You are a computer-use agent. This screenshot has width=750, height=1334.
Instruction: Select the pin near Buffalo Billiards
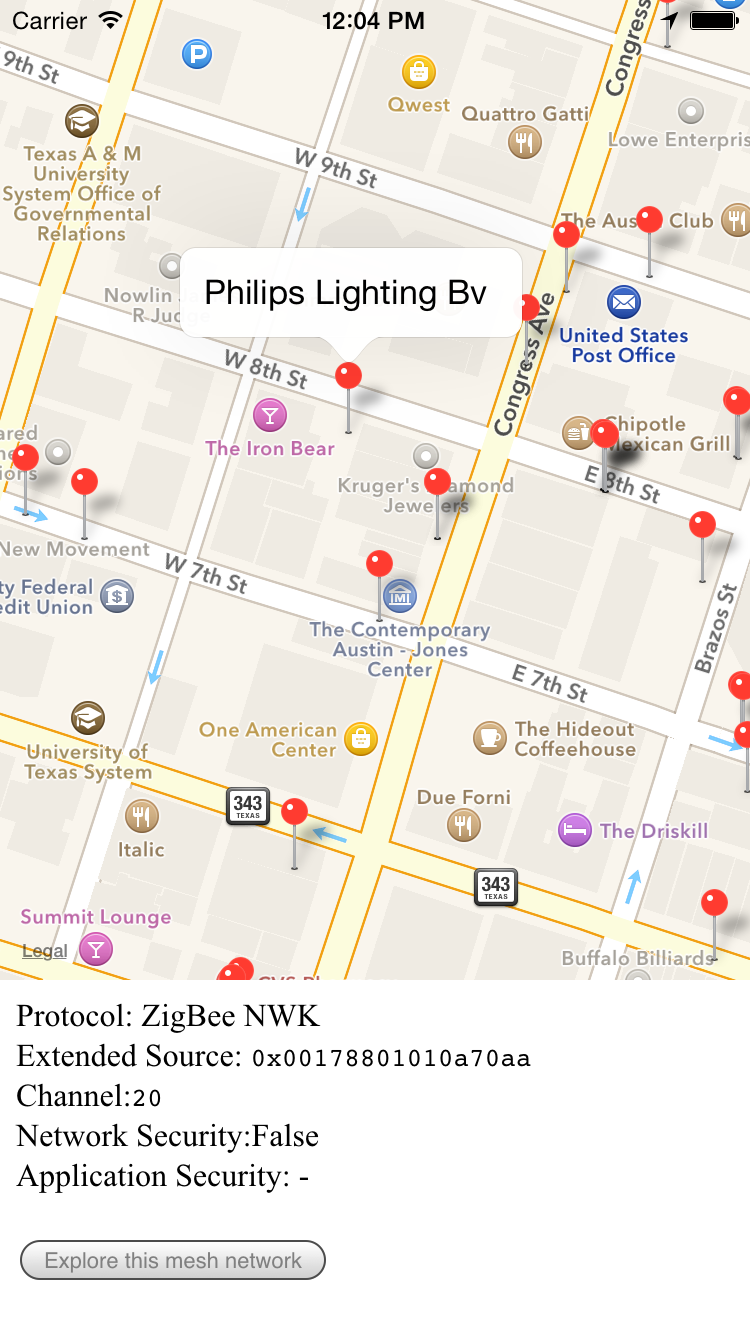coord(714,903)
